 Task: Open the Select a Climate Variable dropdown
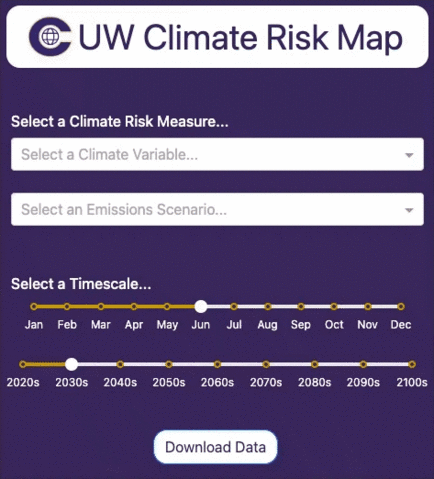(217, 154)
